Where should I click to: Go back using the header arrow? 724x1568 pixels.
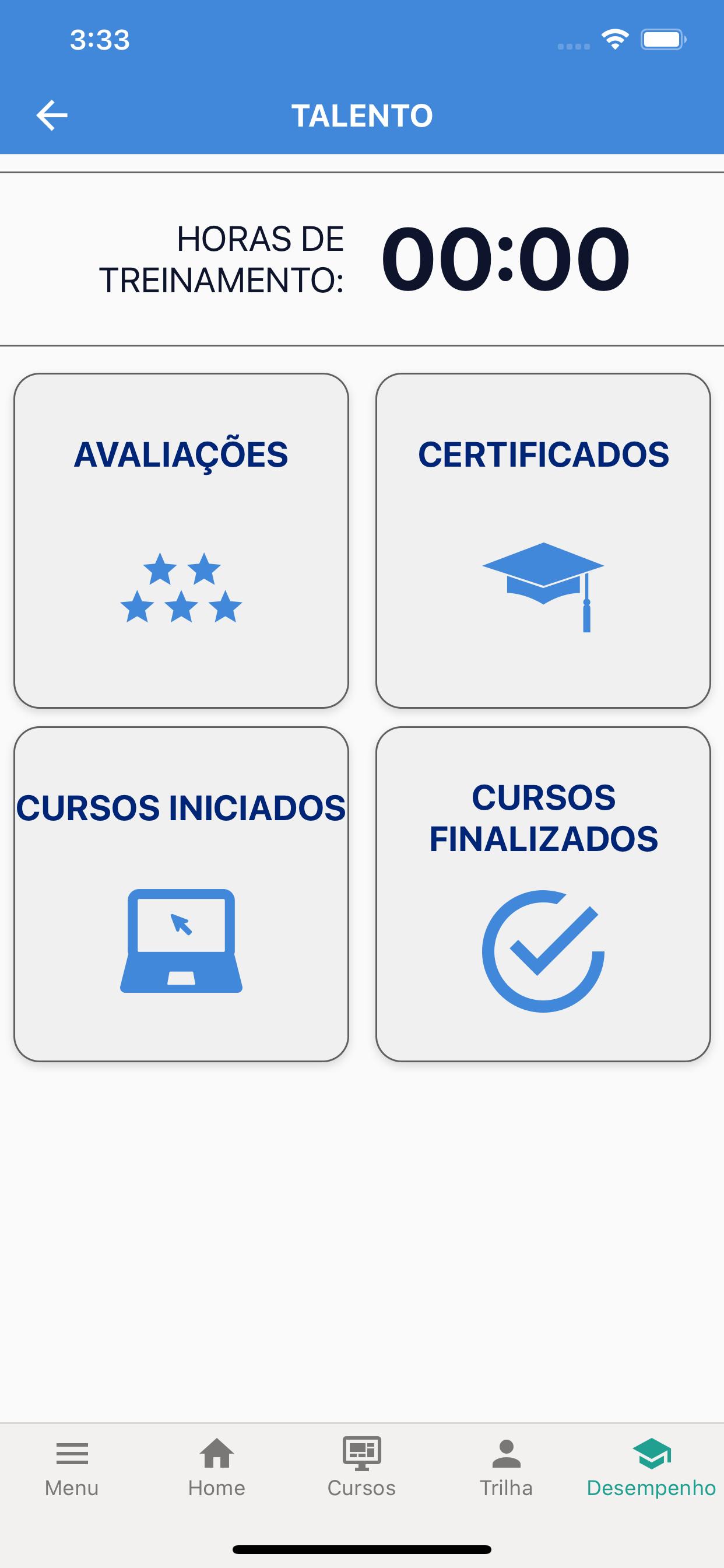point(52,115)
